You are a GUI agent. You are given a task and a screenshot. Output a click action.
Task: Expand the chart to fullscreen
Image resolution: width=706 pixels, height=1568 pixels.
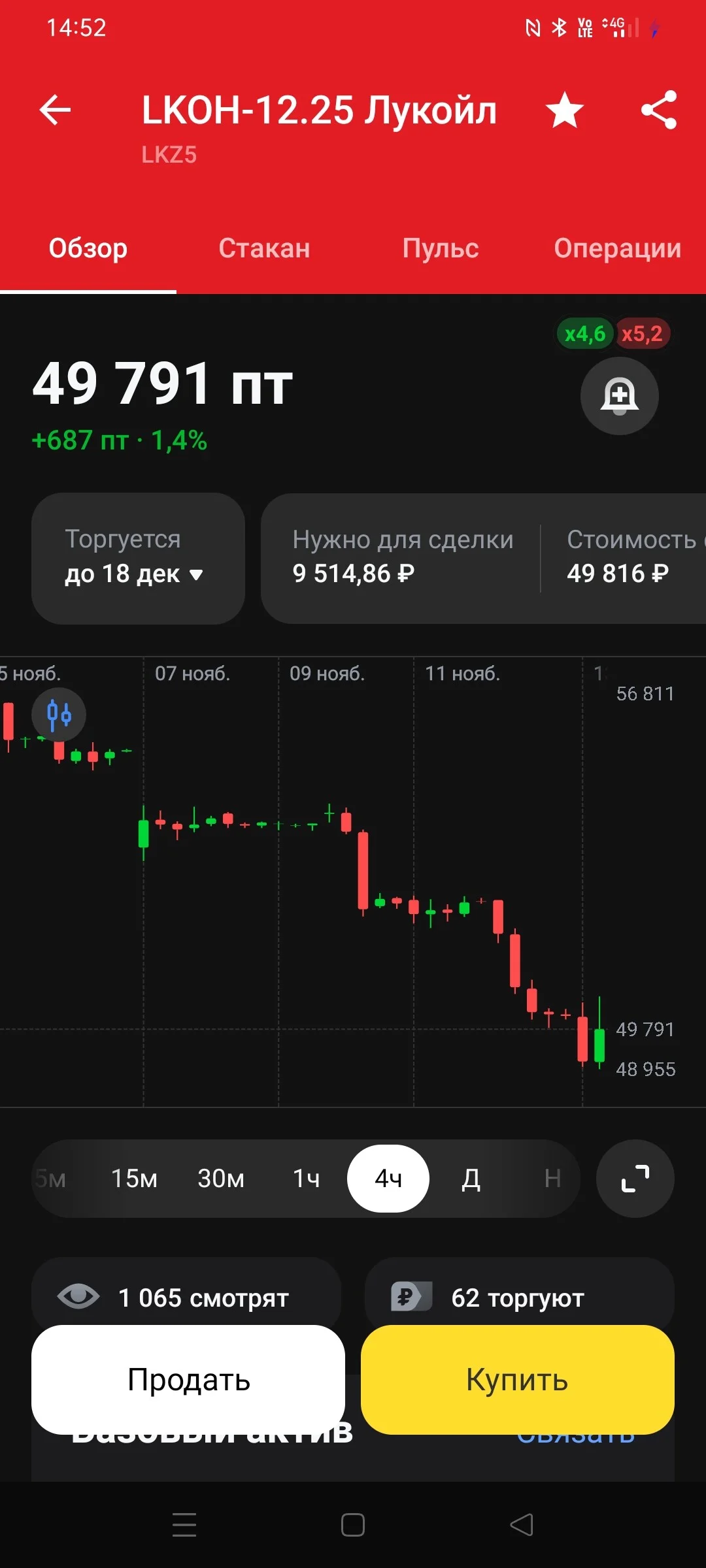[x=635, y=1179]
